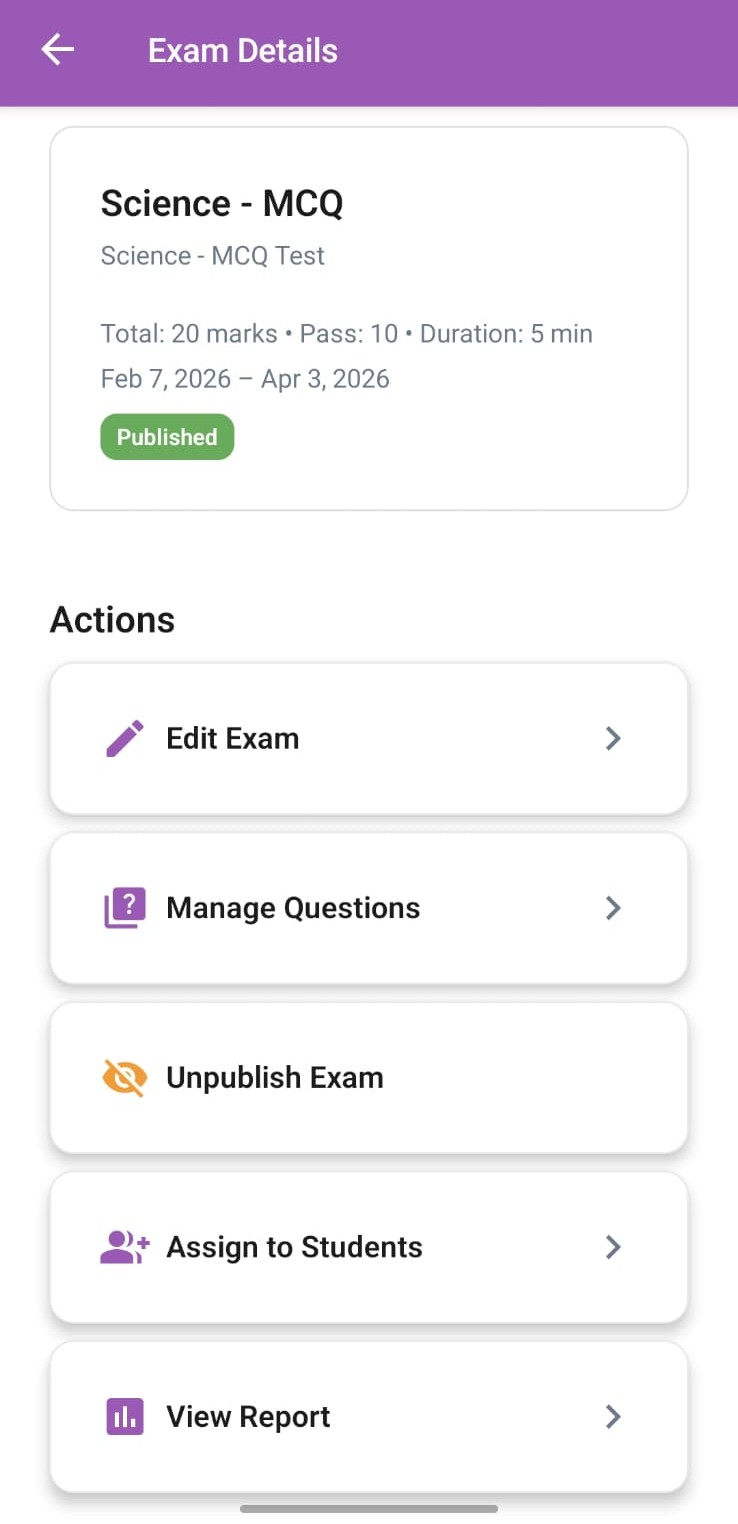The width and height of the screenshot is (738, 1524).
Task: Expand Edit Exam using its chevron
Action: point(613,738)
